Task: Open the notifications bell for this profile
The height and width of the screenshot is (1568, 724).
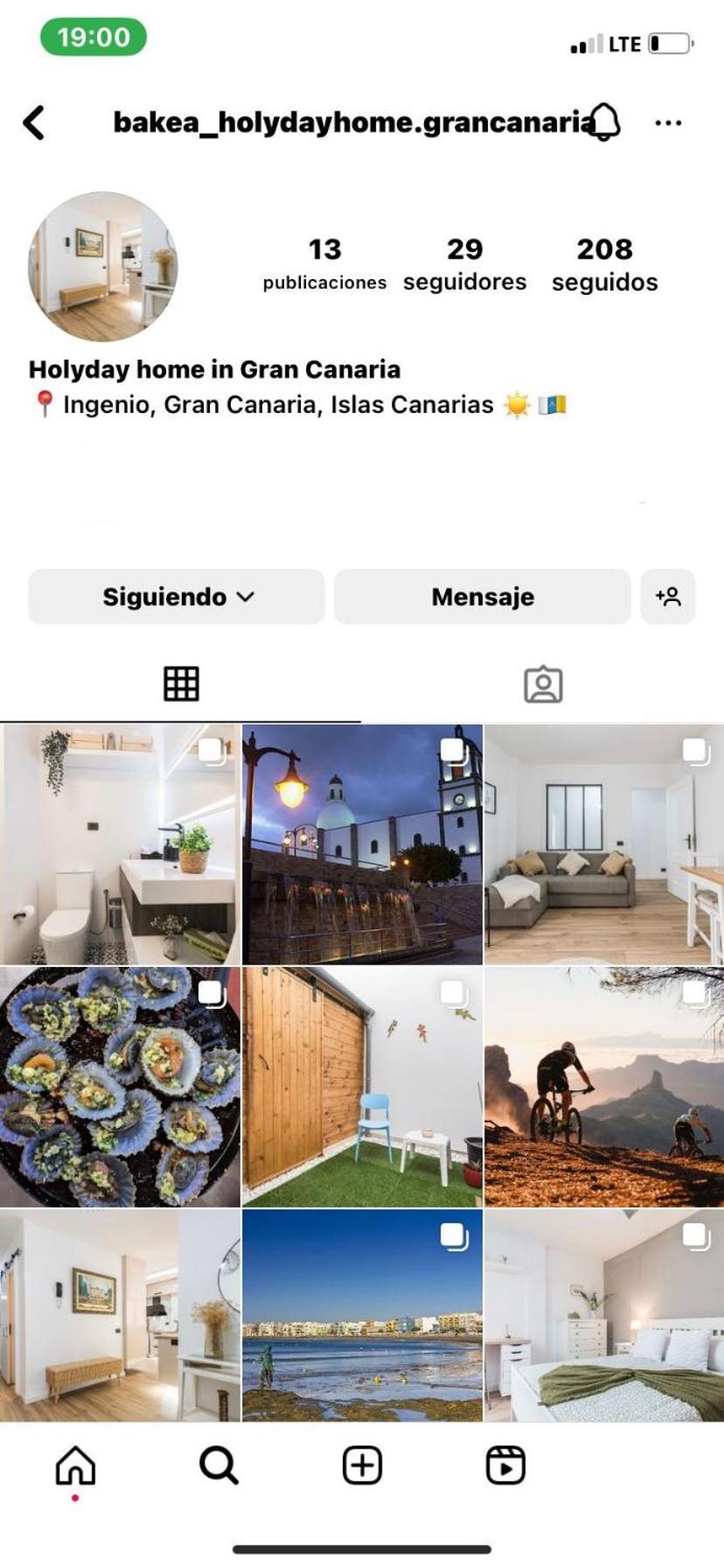Action: (605, 122)
